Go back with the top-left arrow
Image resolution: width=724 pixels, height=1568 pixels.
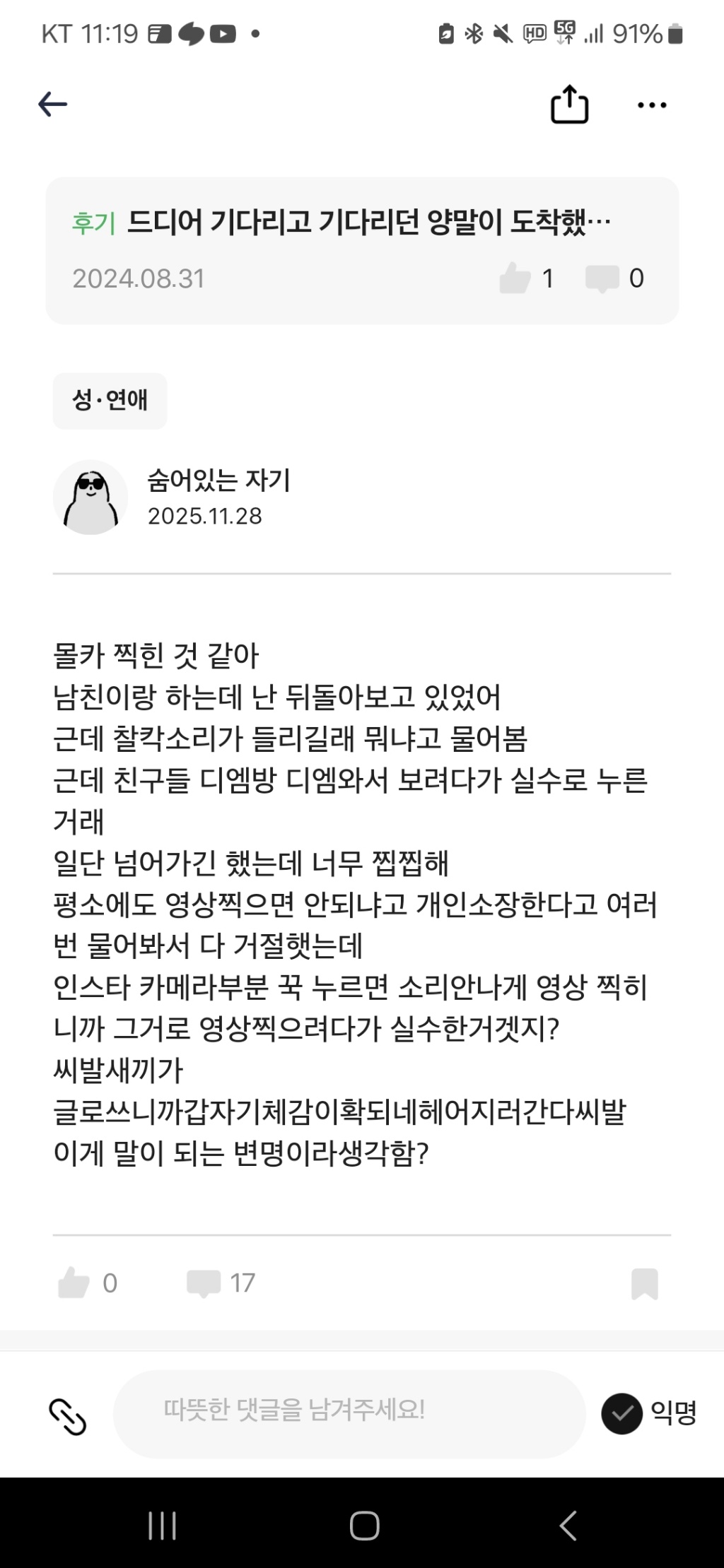click(53, 105)
